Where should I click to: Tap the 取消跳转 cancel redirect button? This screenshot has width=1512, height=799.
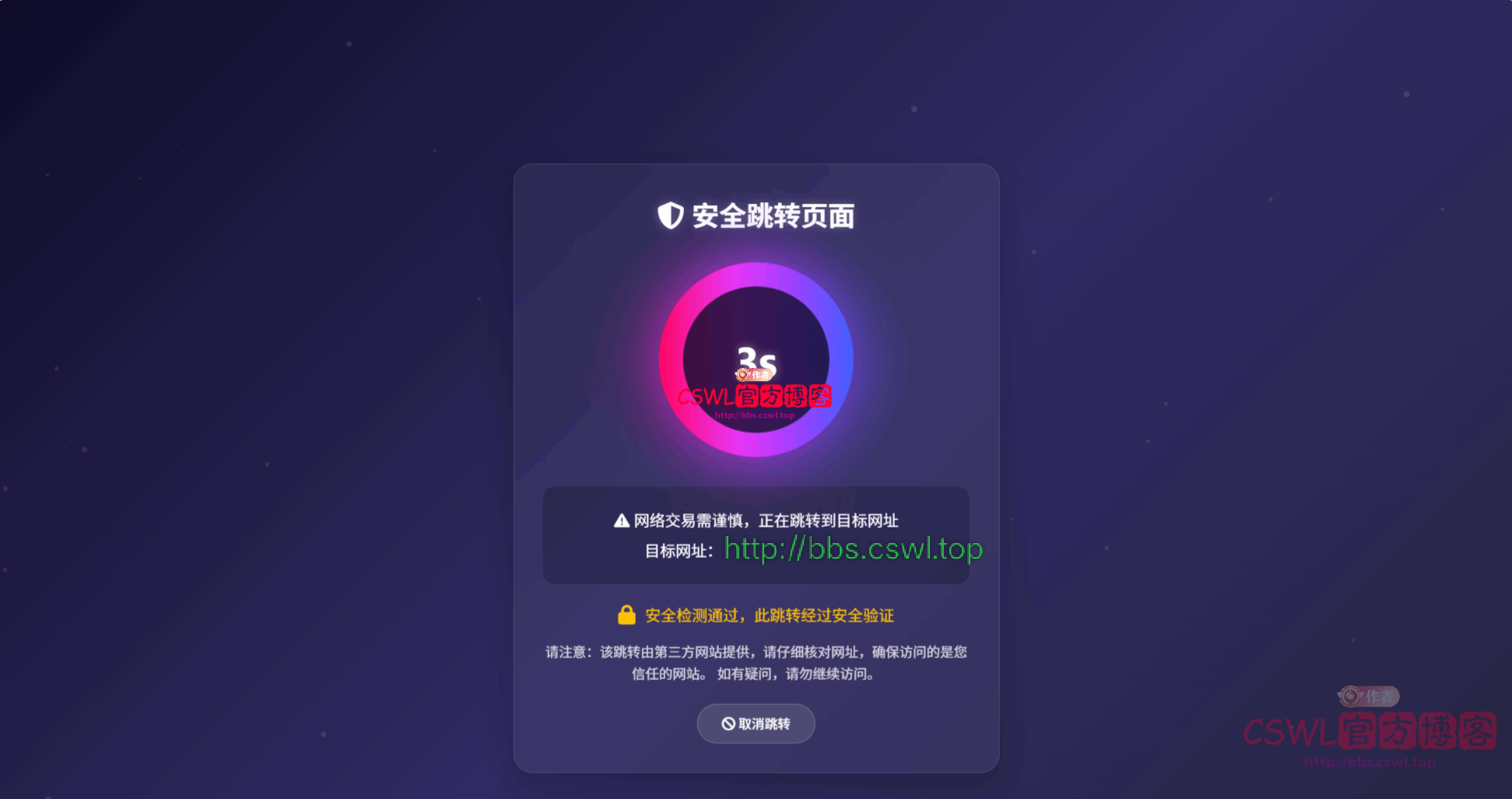(756, 724)
